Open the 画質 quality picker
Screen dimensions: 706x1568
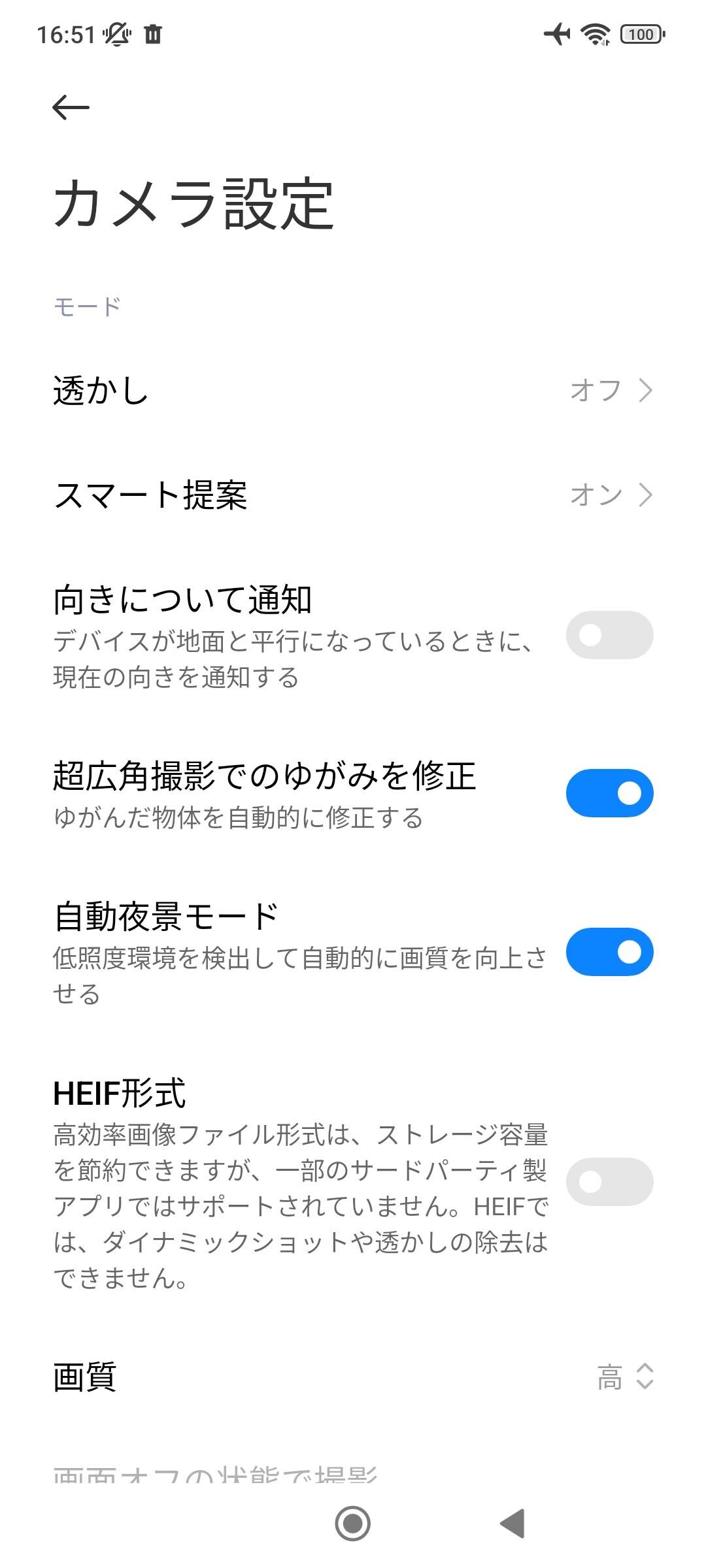coord(624,1377)
